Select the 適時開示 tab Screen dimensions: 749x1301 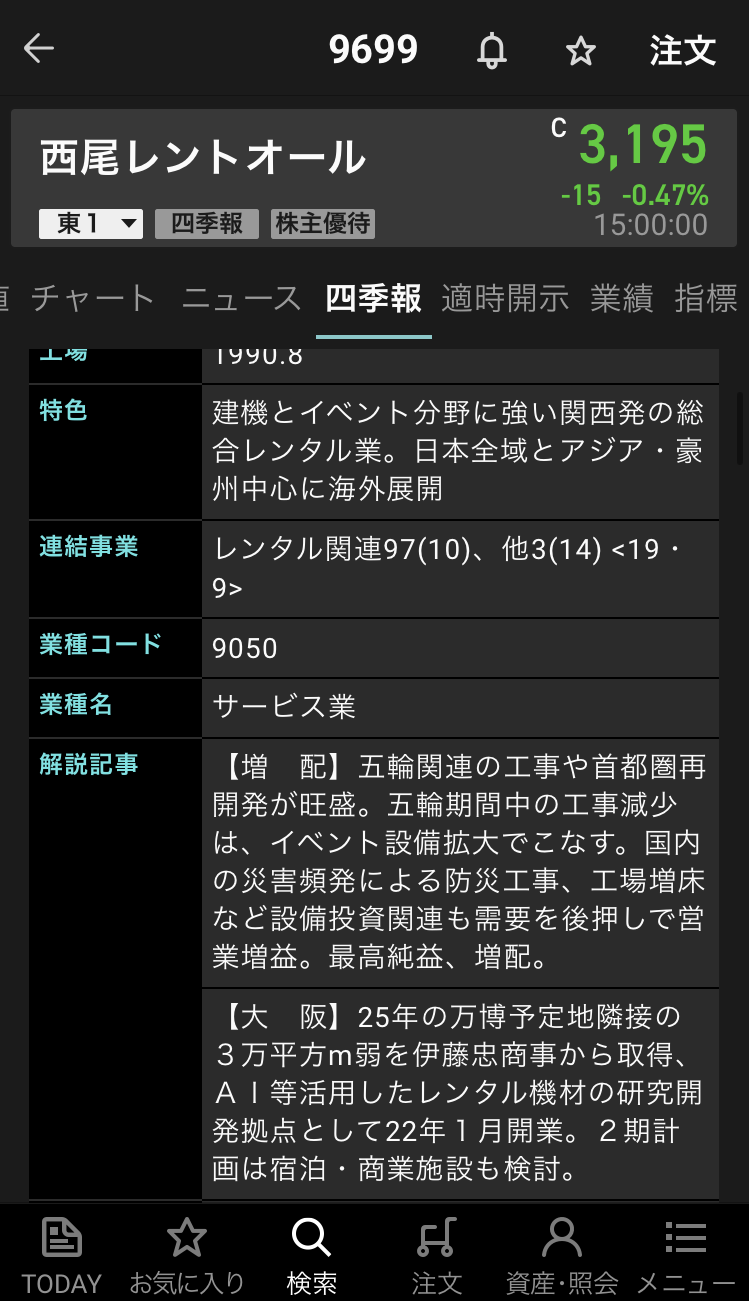(x=505, y=298)
